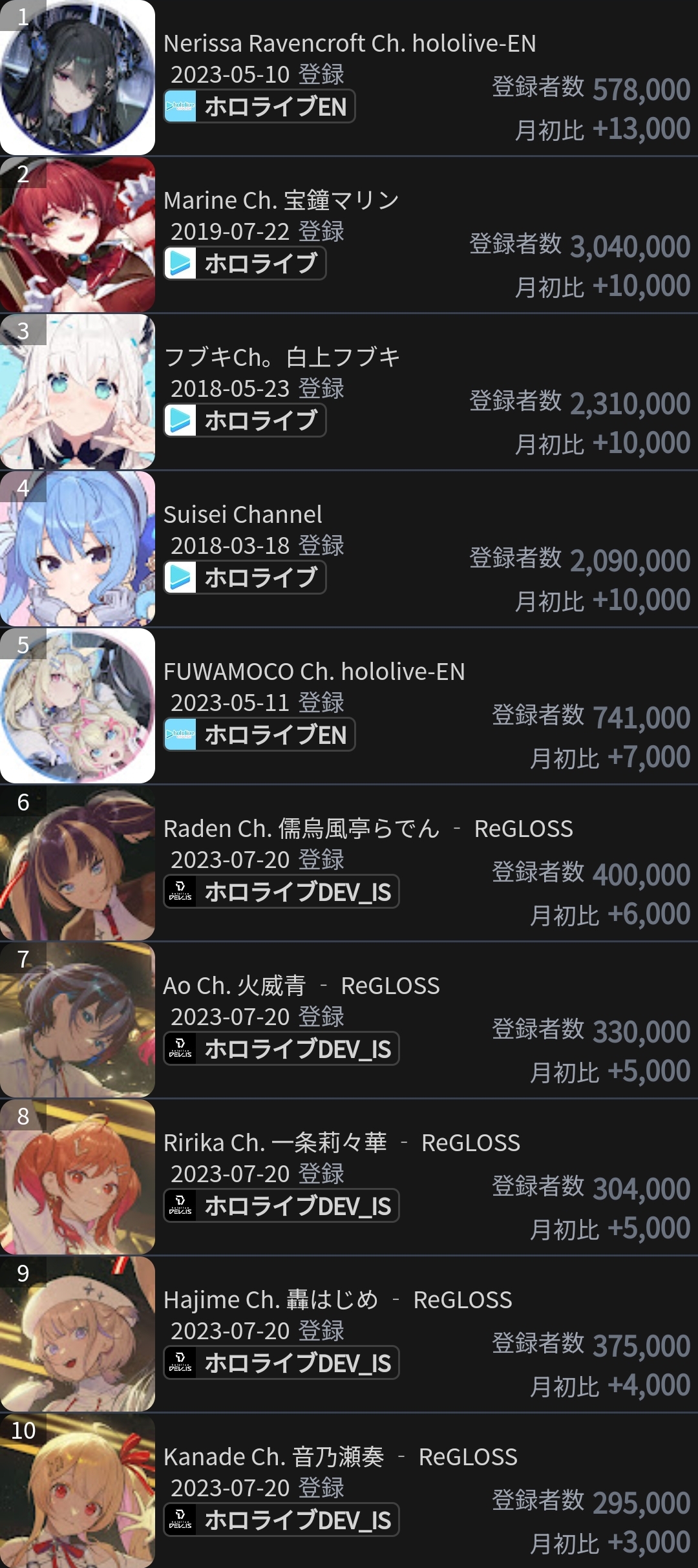Tap the ホロライブDEV_IS tag under Kanade Ch.

click(281, 1520)
